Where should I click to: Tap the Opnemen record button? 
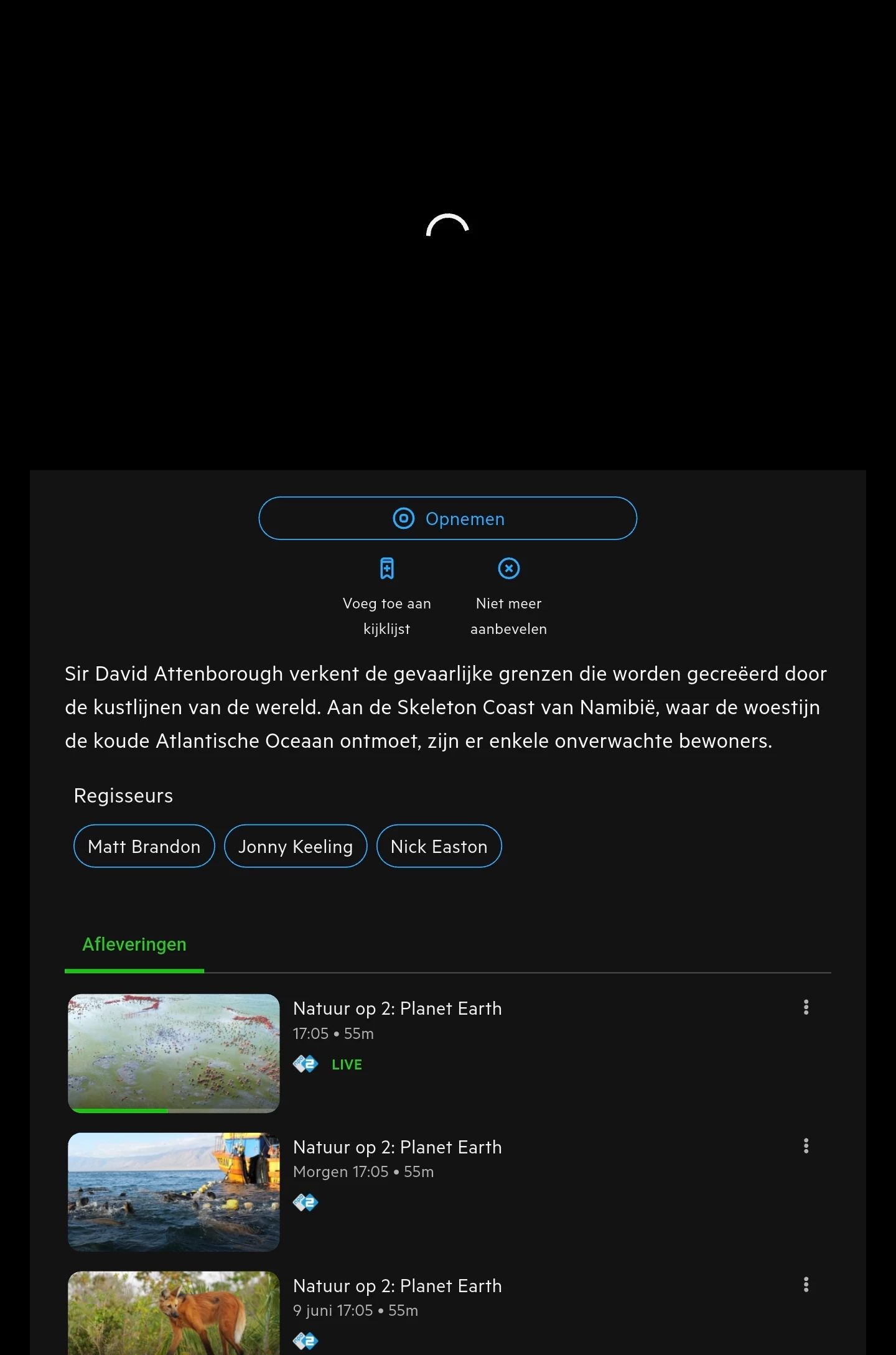[x=447, y=518]
